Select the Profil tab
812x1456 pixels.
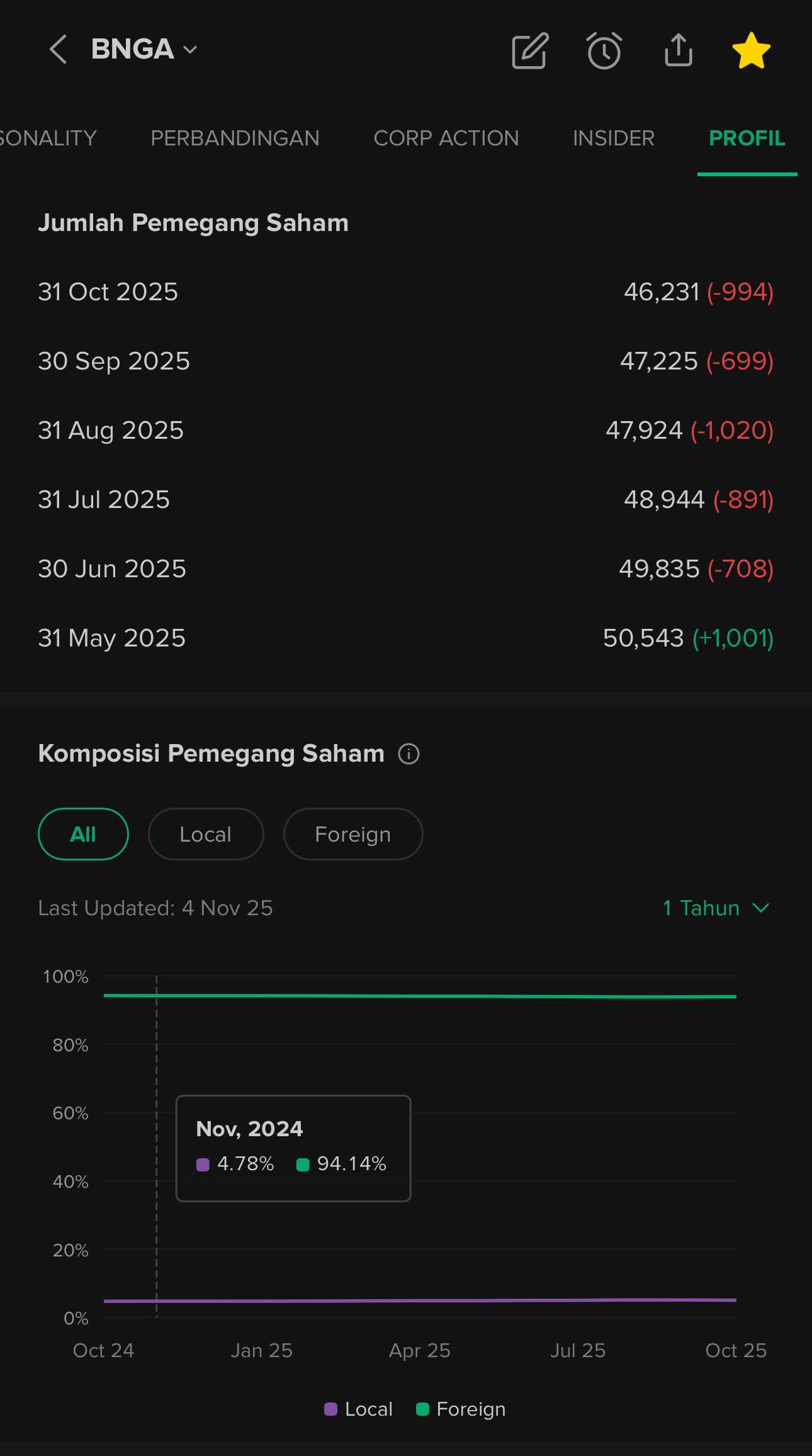(747, 138)
